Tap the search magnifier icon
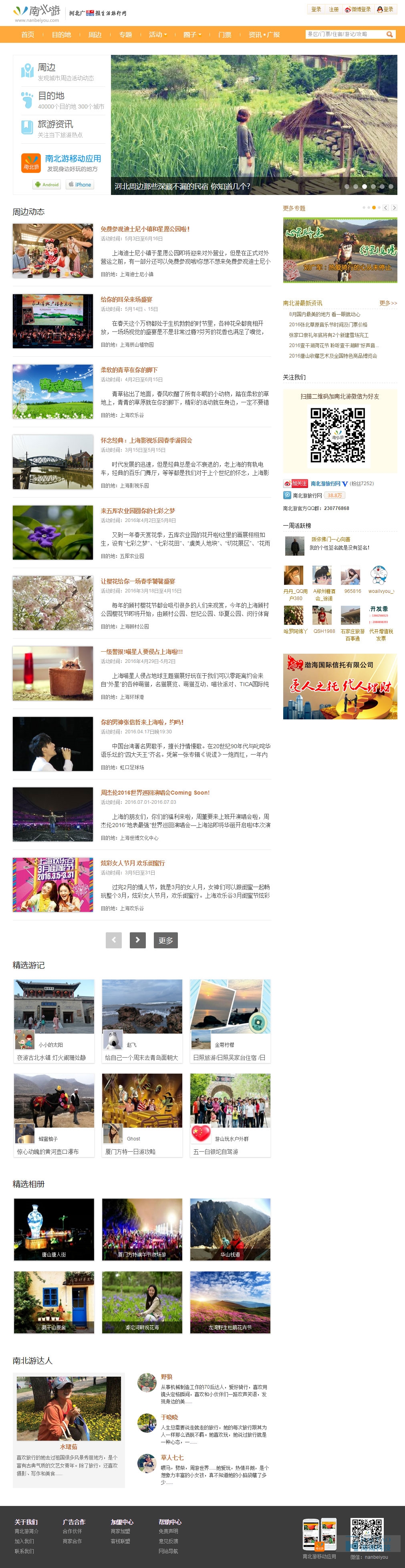This screenshot has height=1568, width=405. 390,35
